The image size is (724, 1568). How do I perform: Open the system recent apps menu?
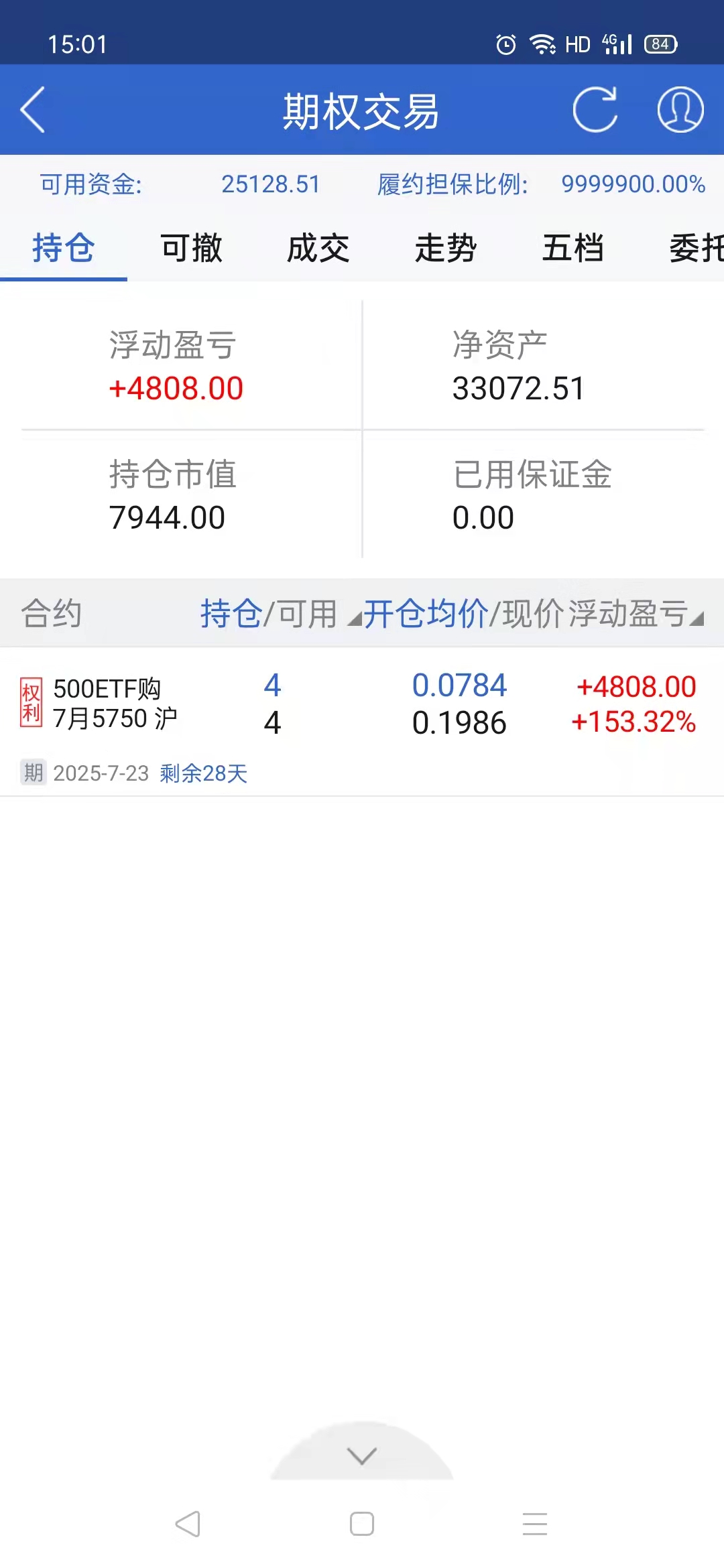tap(535, 1524)
